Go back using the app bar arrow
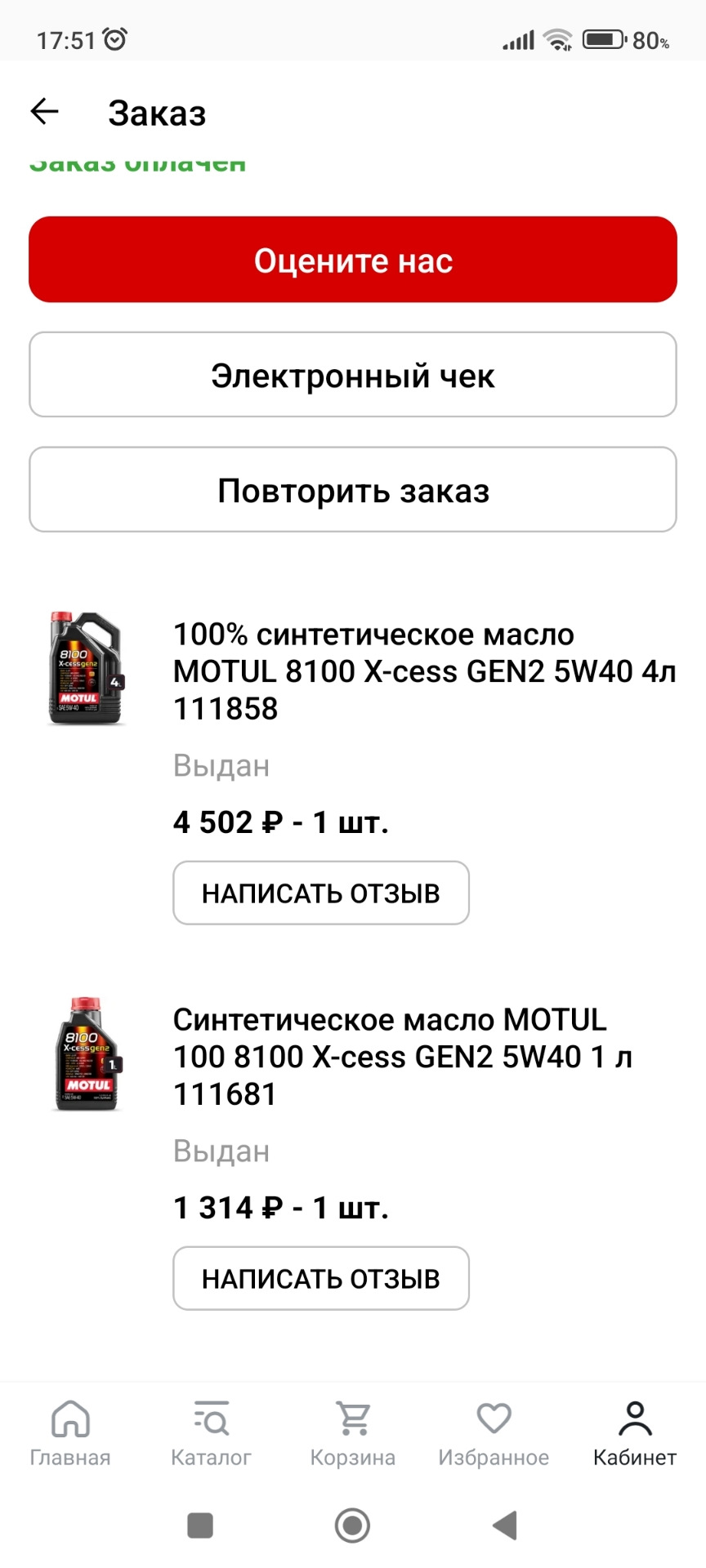The image size is (706, 1568). [45, 112]
